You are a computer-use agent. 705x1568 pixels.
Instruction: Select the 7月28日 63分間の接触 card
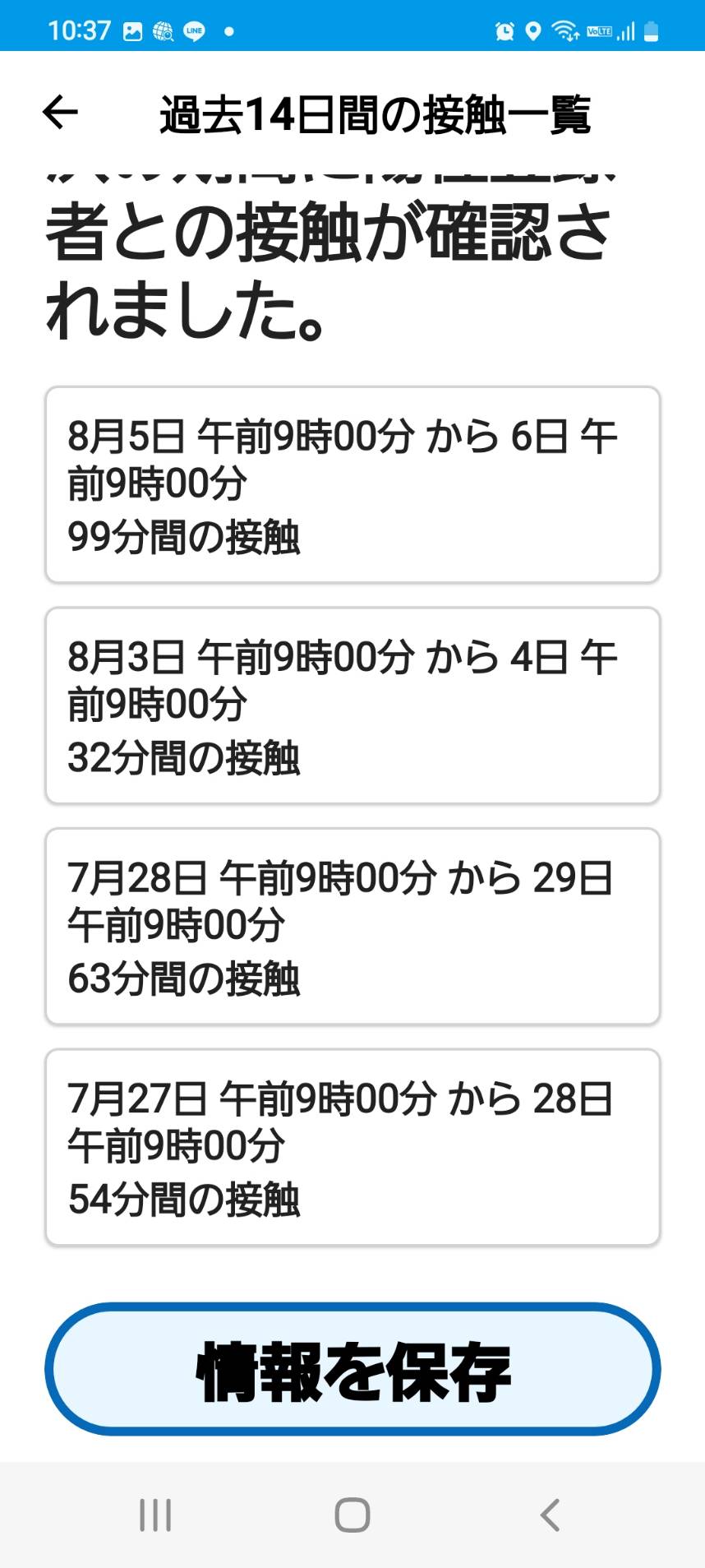coord(352,926)
